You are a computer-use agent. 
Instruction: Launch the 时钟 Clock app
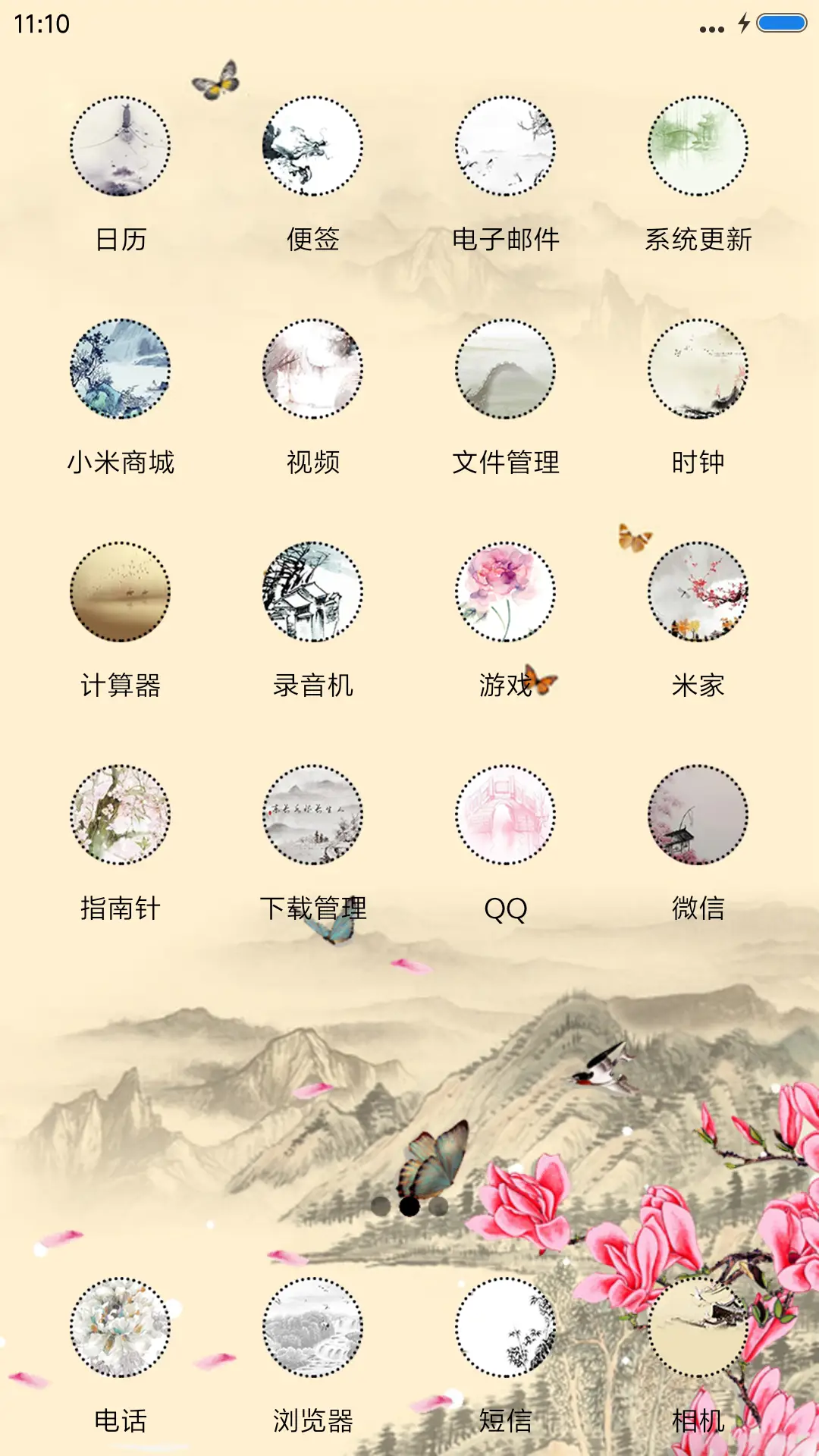[698, 369]
